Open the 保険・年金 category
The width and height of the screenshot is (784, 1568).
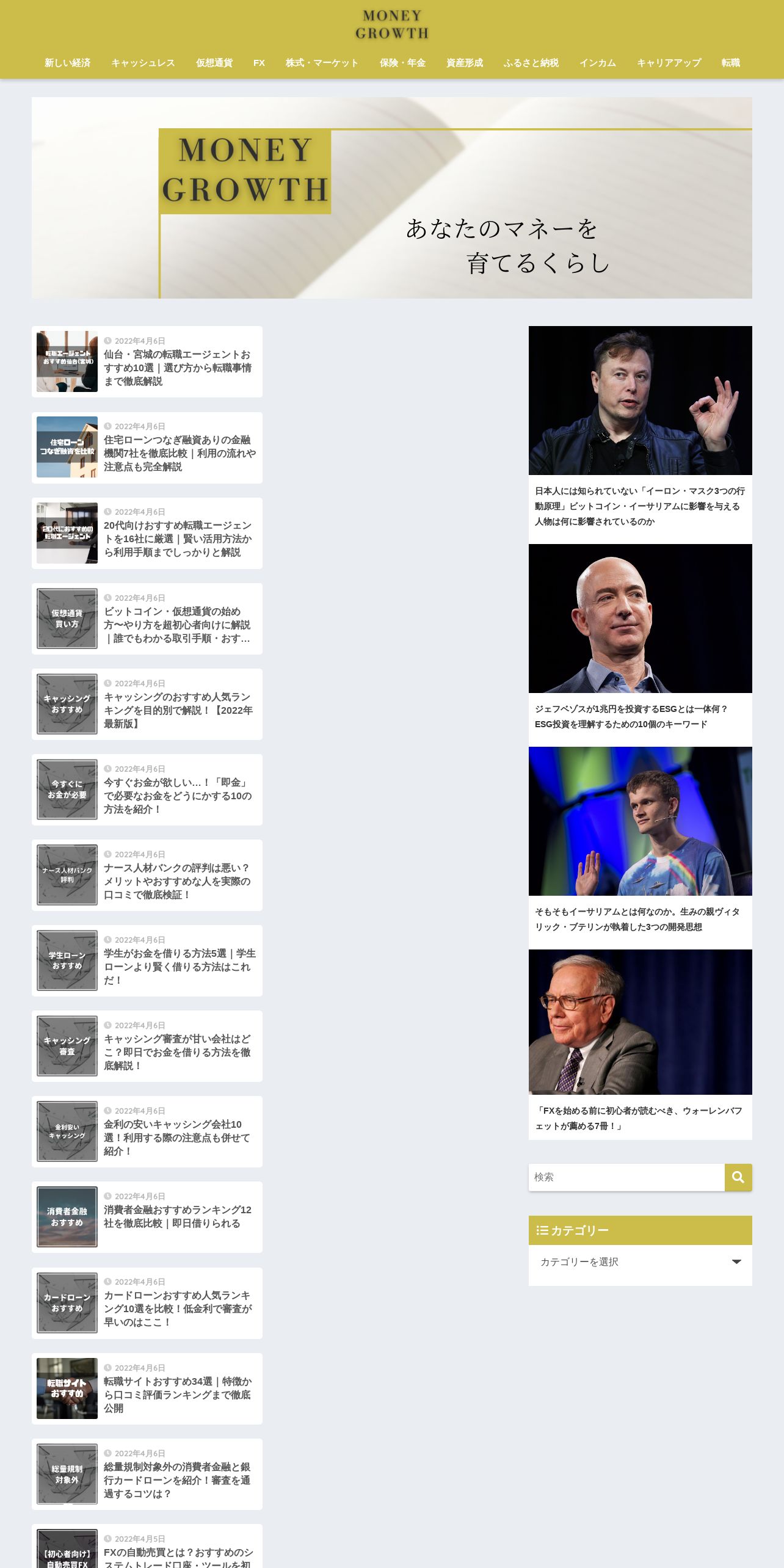tap(402, 63)
